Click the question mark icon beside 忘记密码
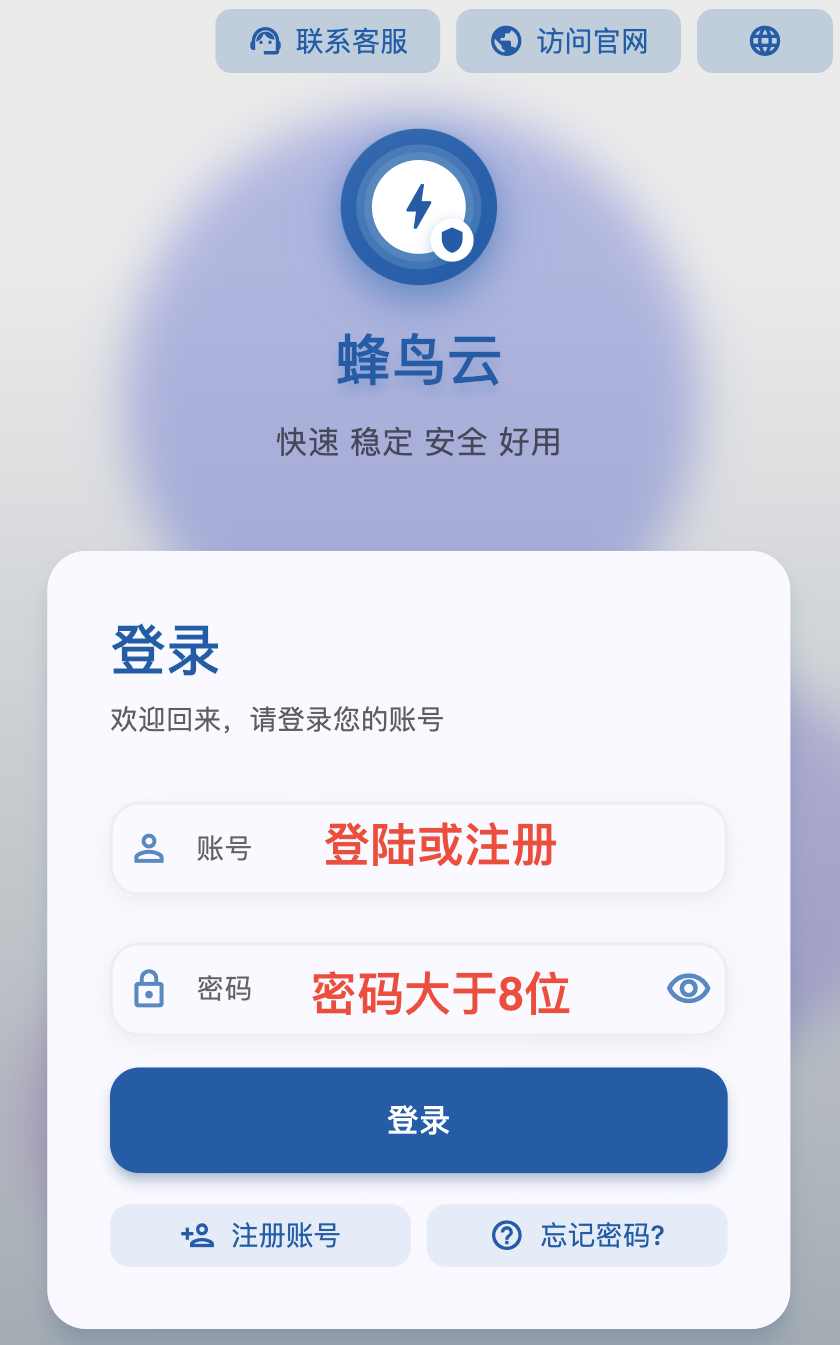The image size is (840, 1345). (505, 1235)
